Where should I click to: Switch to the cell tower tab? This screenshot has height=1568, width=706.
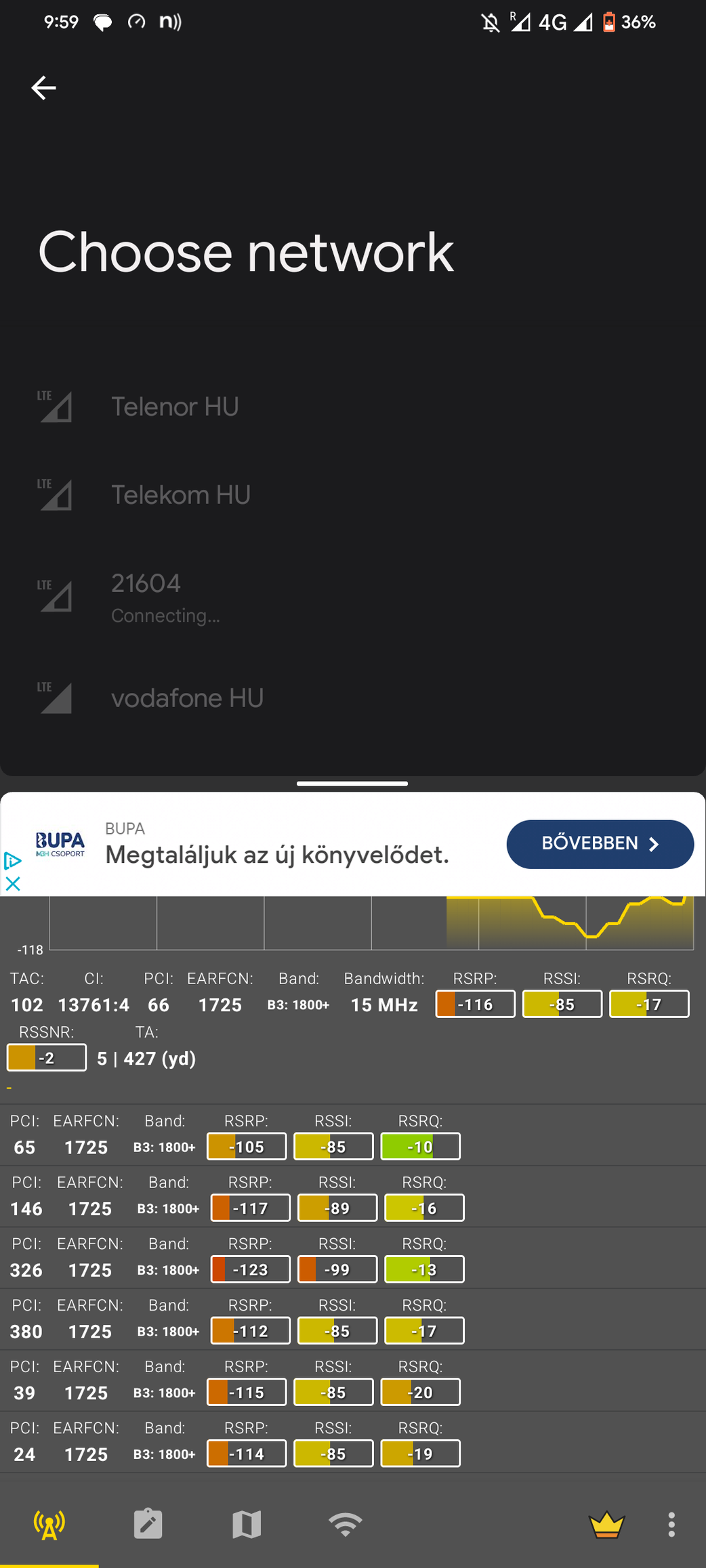pyautogui.click(x=49, y=1525)
